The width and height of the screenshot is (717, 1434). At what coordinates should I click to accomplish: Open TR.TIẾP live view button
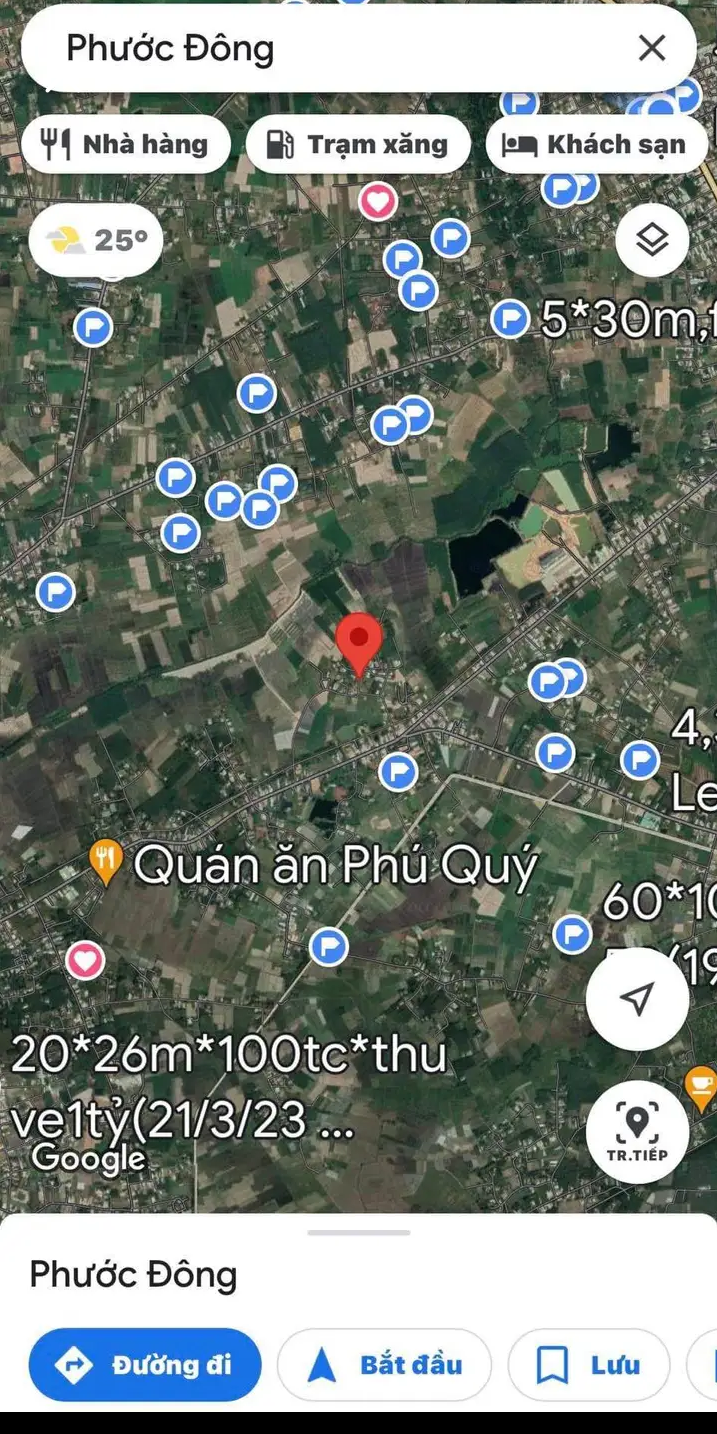637,1131
